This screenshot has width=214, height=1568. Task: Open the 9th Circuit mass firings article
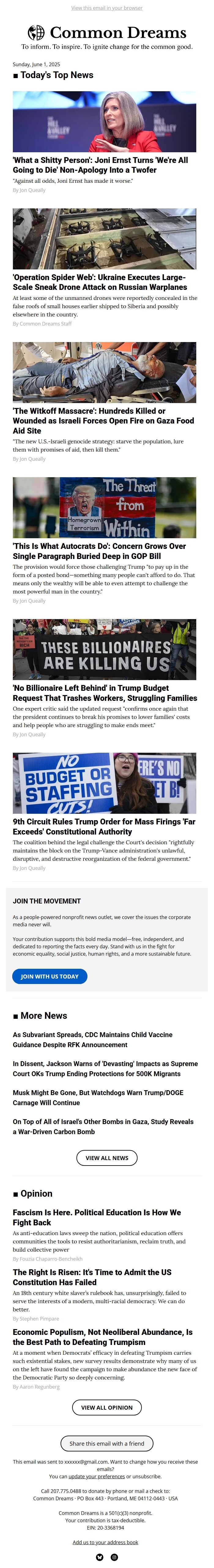(104, 827)
